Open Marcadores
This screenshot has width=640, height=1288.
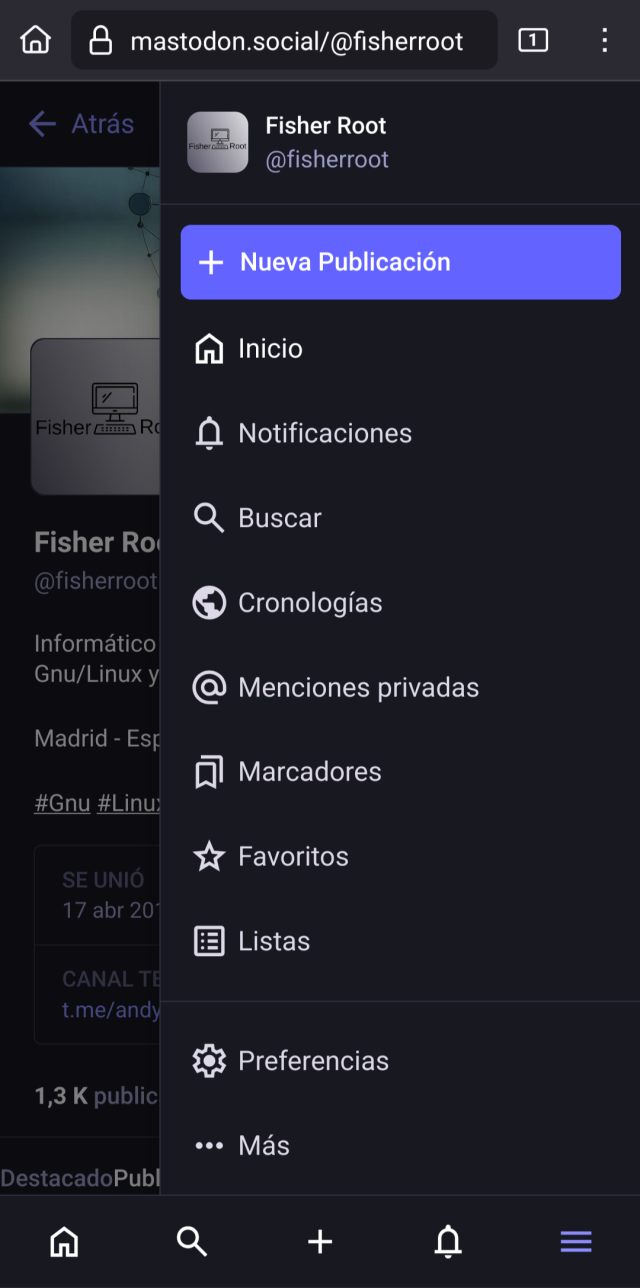point(309,772)
